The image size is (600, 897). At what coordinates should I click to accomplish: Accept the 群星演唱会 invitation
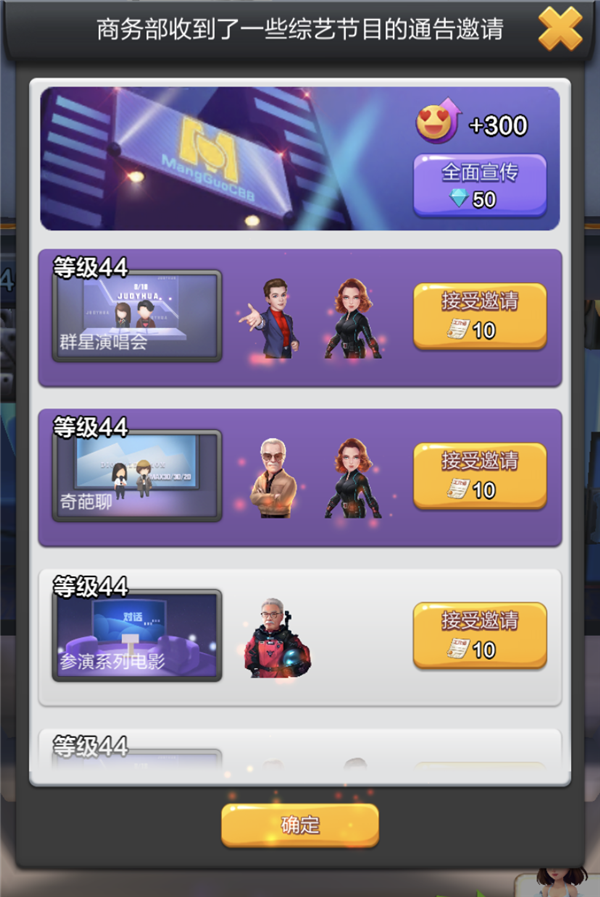pos(480,316)
